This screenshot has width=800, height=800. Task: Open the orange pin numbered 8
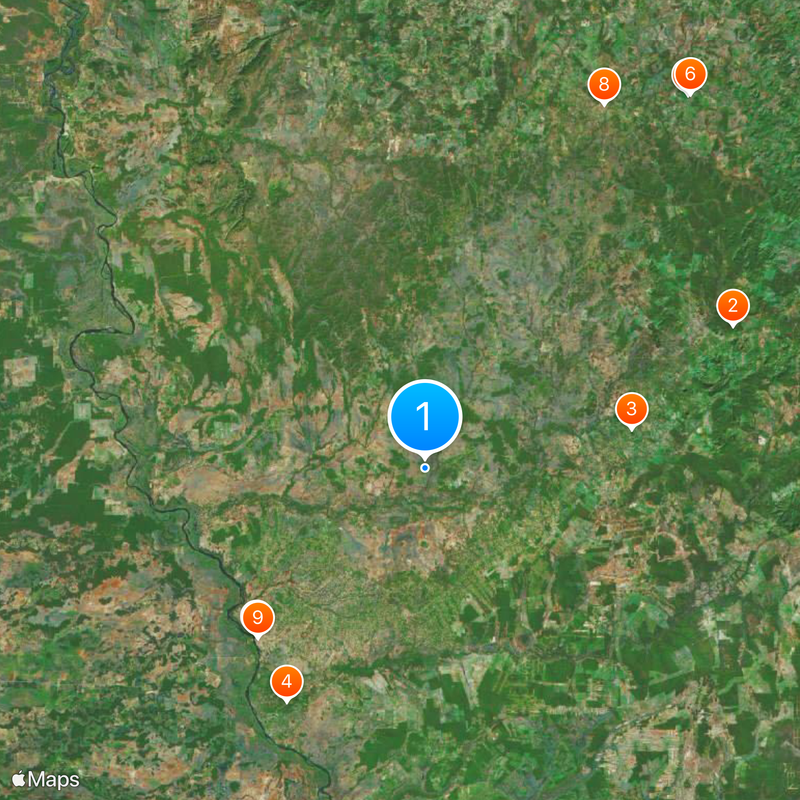coord(603,85)
